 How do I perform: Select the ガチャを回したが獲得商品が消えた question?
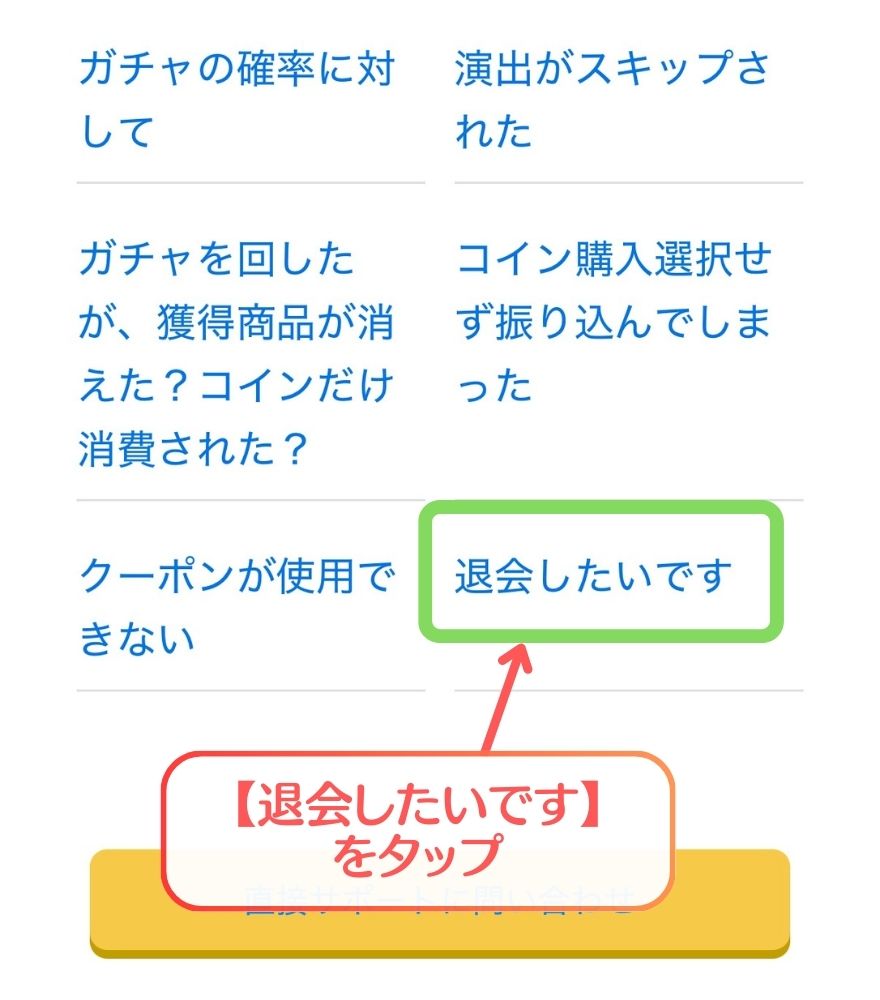[x=237, y=352]
